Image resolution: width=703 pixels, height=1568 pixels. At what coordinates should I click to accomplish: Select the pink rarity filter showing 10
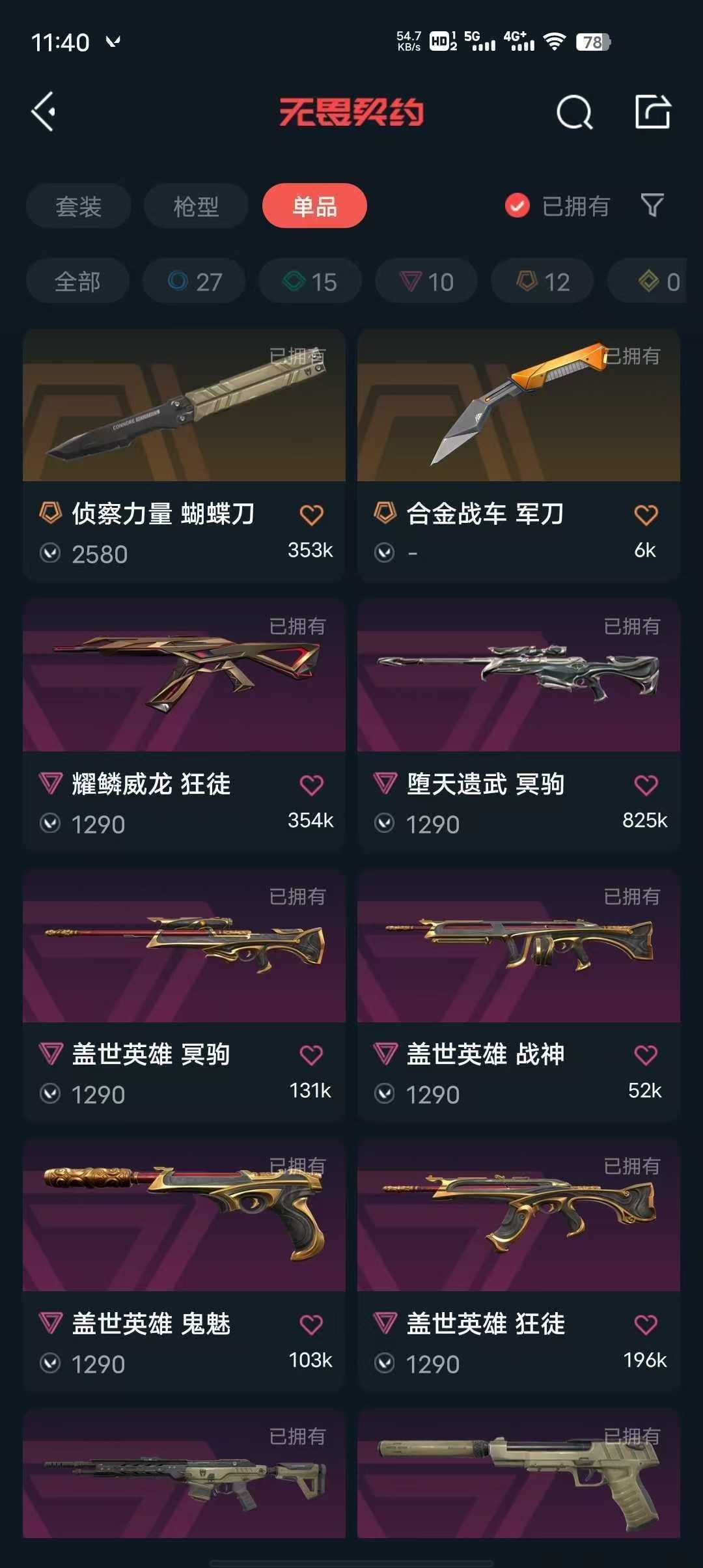[425, 281]
